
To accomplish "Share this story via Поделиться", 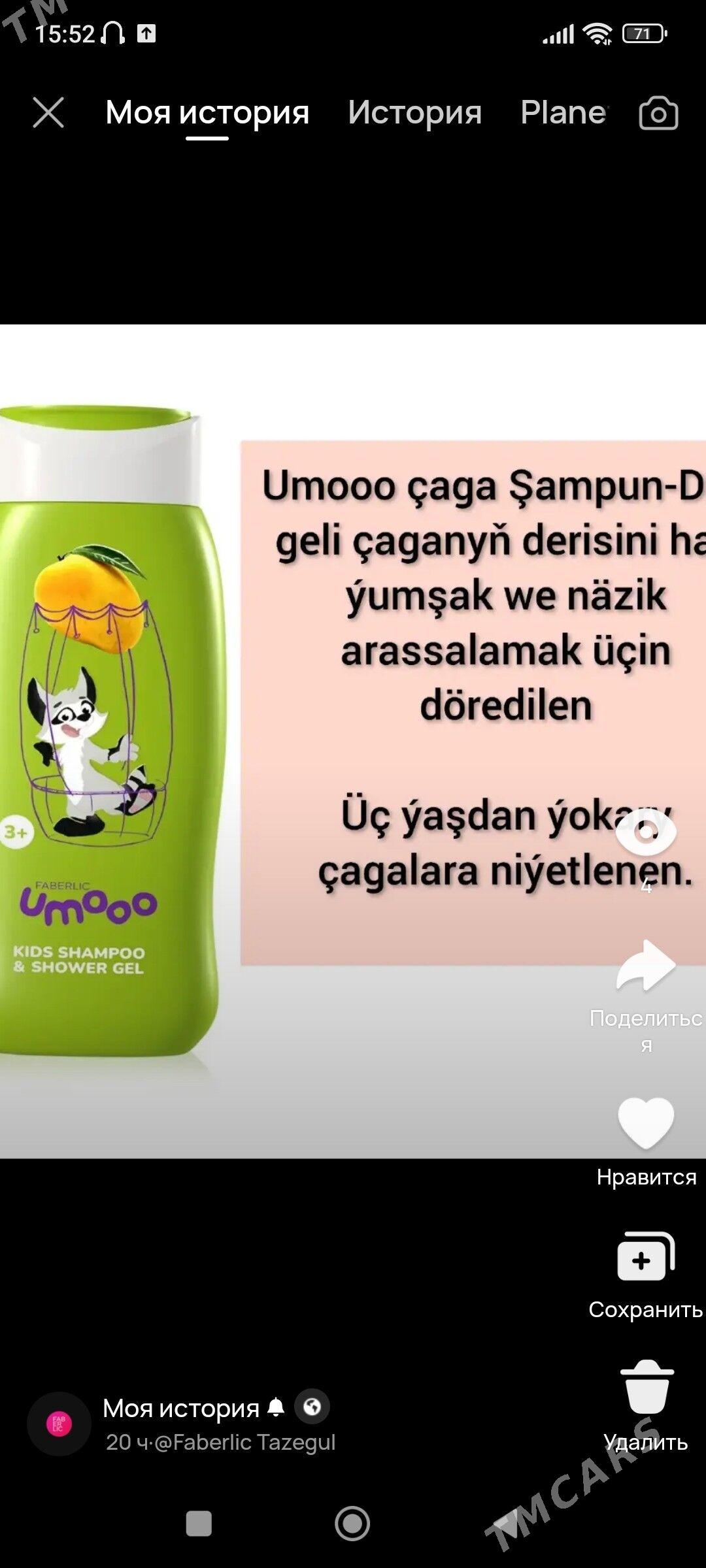I will click(x=646, y=966).
